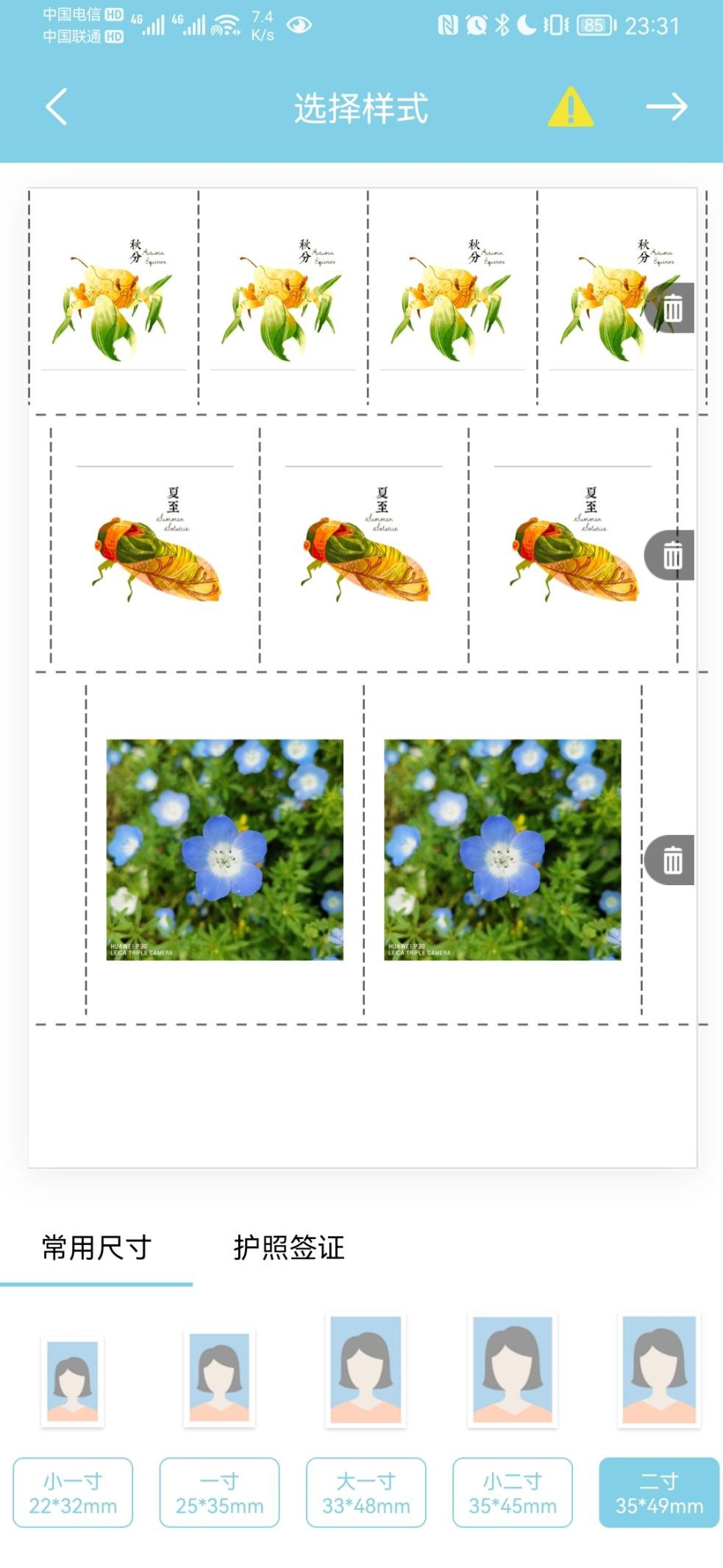Remove the blue flower photo row
The width and height of the screenshot is (723, 1568).
coord(670,859)
